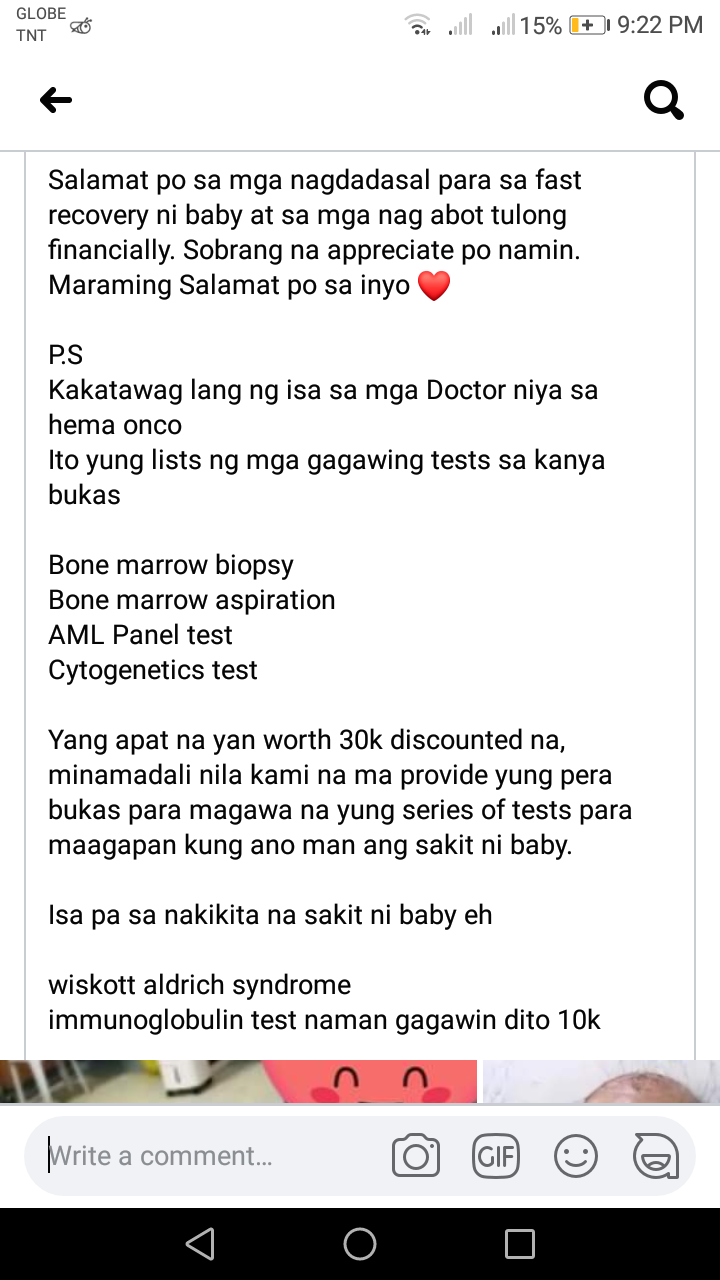Open the right post photo
720x1280 pixels.
601,1082
